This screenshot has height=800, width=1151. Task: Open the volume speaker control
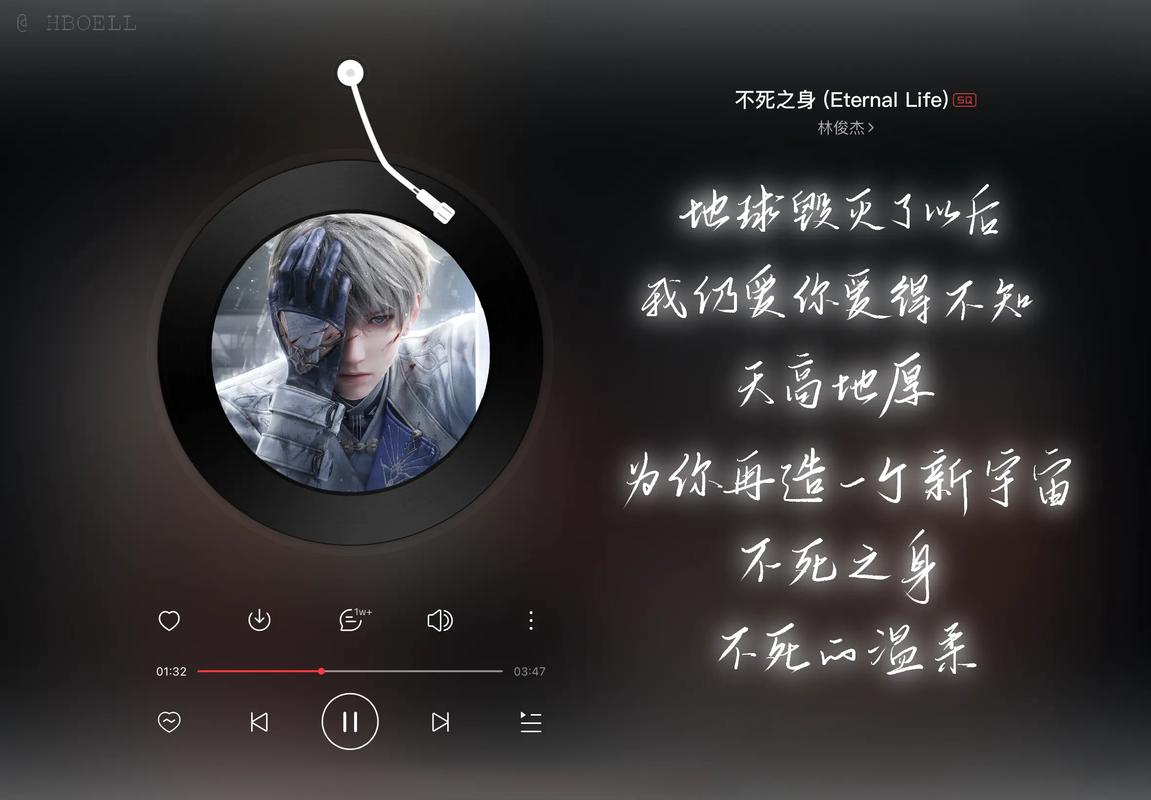click(x=440, y=621)
